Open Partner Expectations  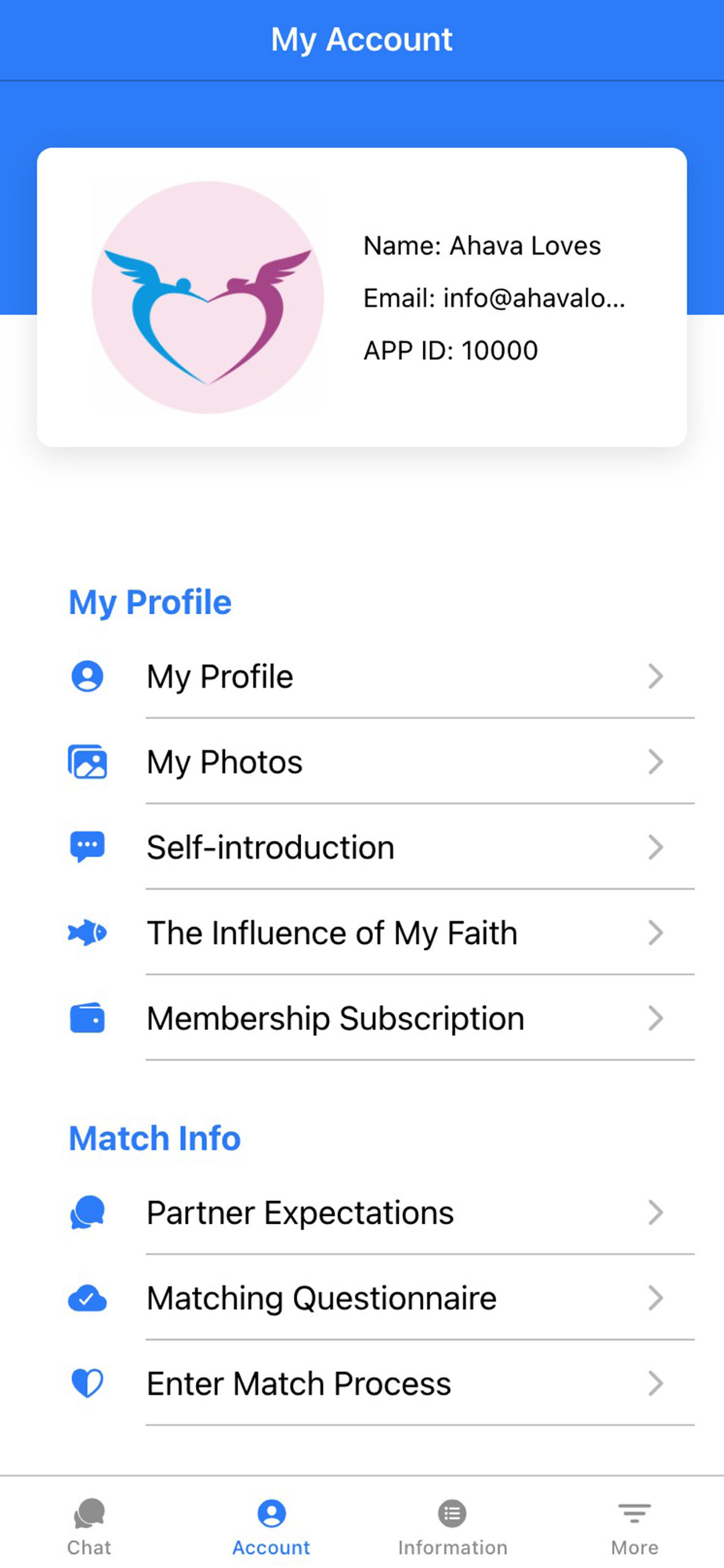(362, 1212)
